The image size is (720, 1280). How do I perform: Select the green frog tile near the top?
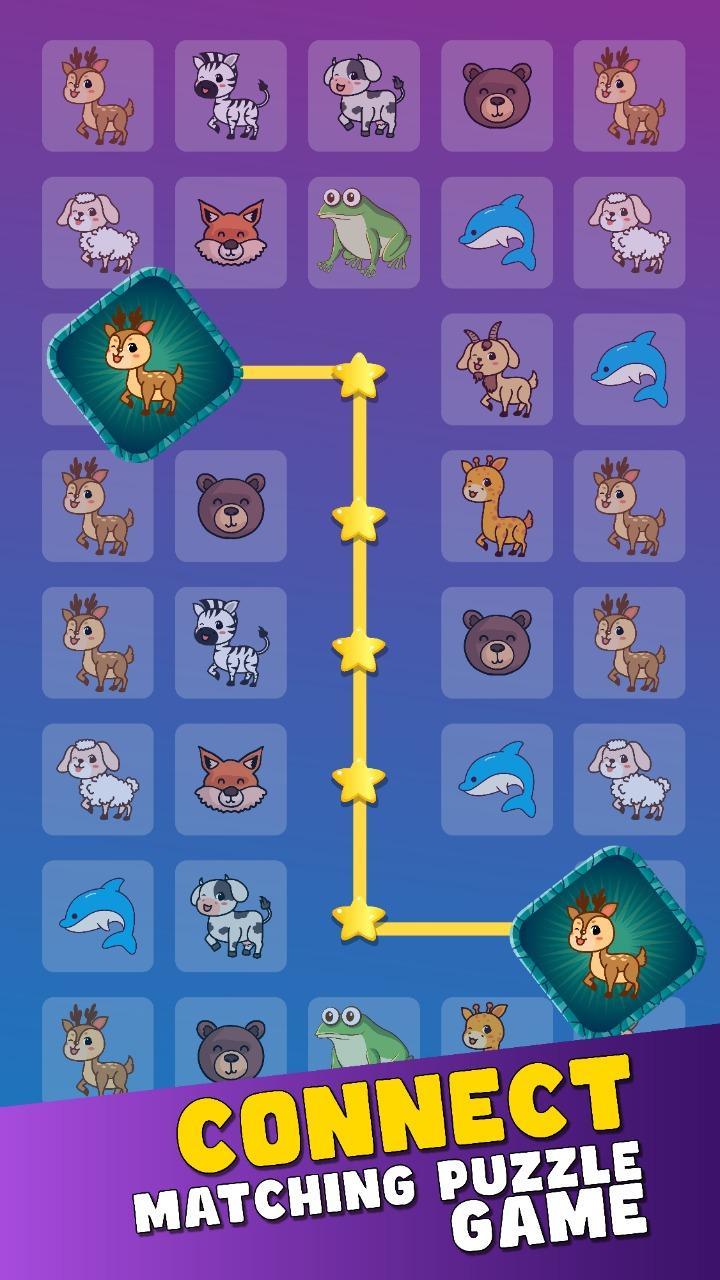pos(364,230)
